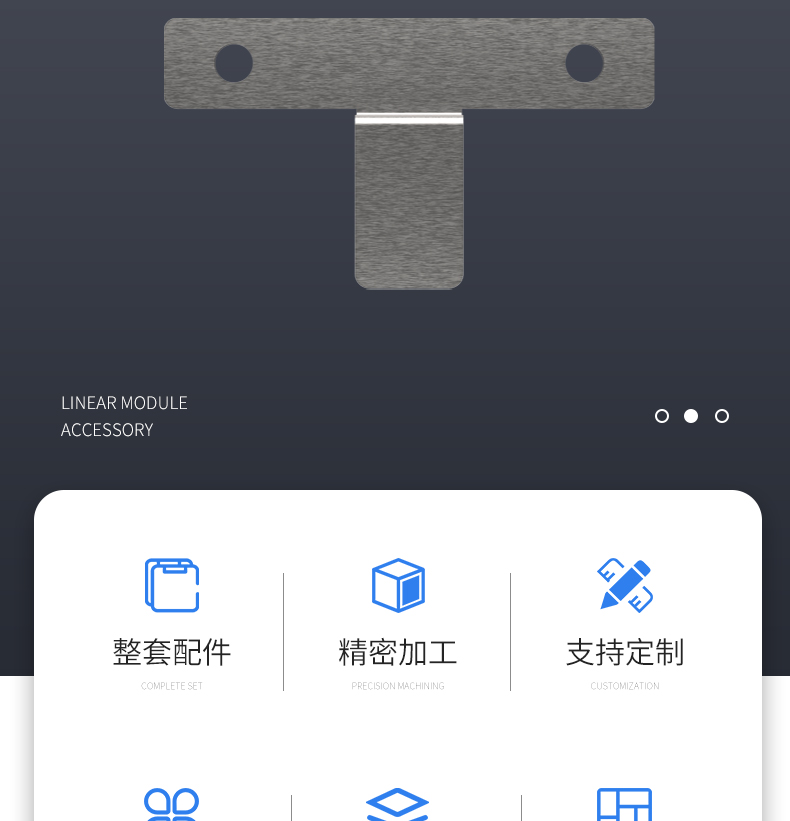Select the first carousel indicator dot
Image resolution: width=790 pixels, height=821 pixels.
[x=661, y=415]
